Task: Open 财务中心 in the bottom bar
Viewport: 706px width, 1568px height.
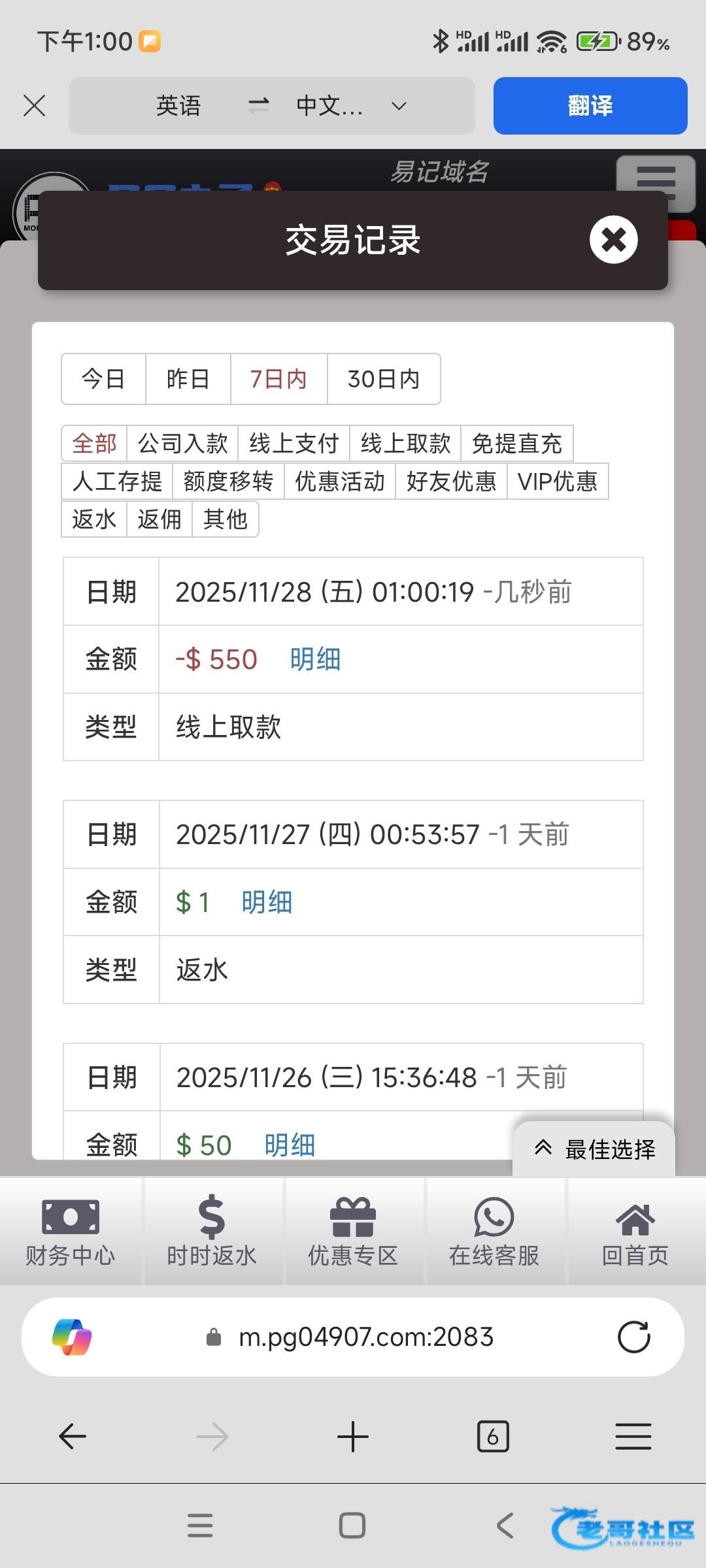Action: [71, 1232]
